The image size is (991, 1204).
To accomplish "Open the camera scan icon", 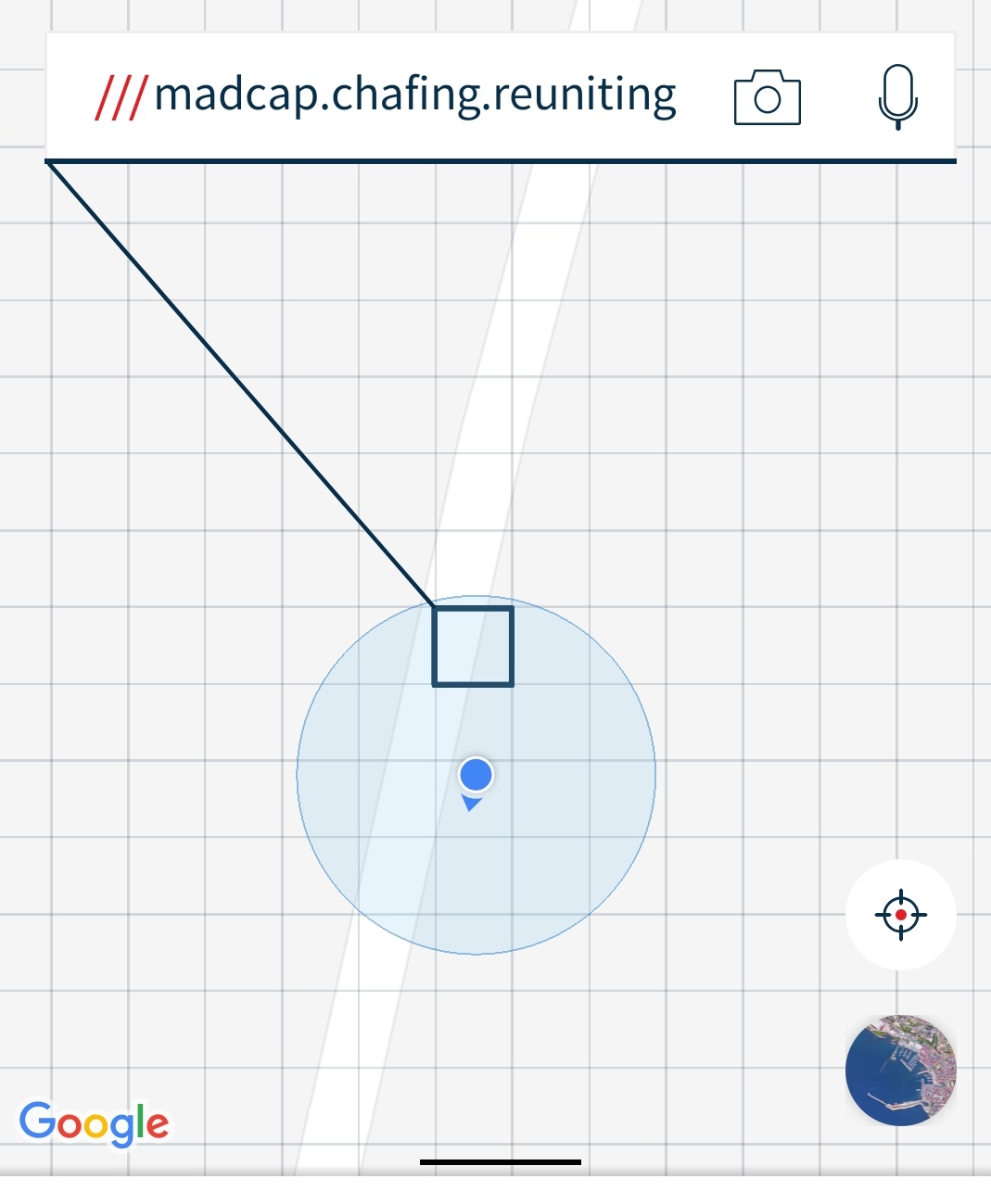I will (x=767, y=97).
